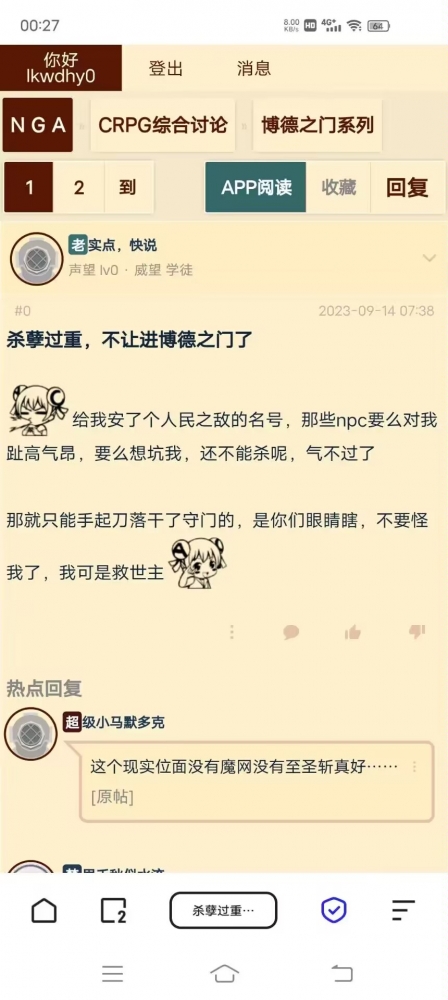Go to the NGA home breadcrumb
Viewport: 448px width, 1000px height.
38,125
